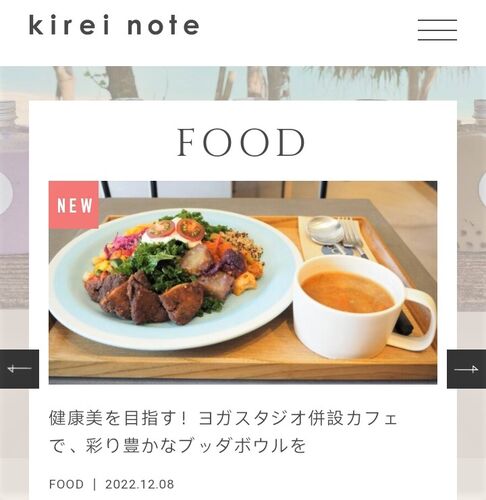The width and height of the screenshot is (486, 500).
Task: Go to kirei note home via logo
Action: [114, 25]
